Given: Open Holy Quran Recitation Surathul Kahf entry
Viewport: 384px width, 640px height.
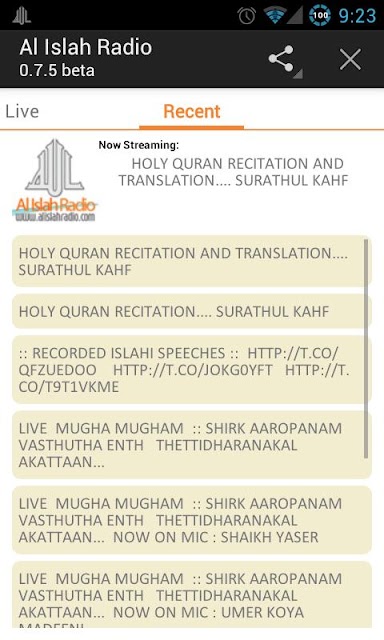Looking at the screenshot, I should point(192,311).
